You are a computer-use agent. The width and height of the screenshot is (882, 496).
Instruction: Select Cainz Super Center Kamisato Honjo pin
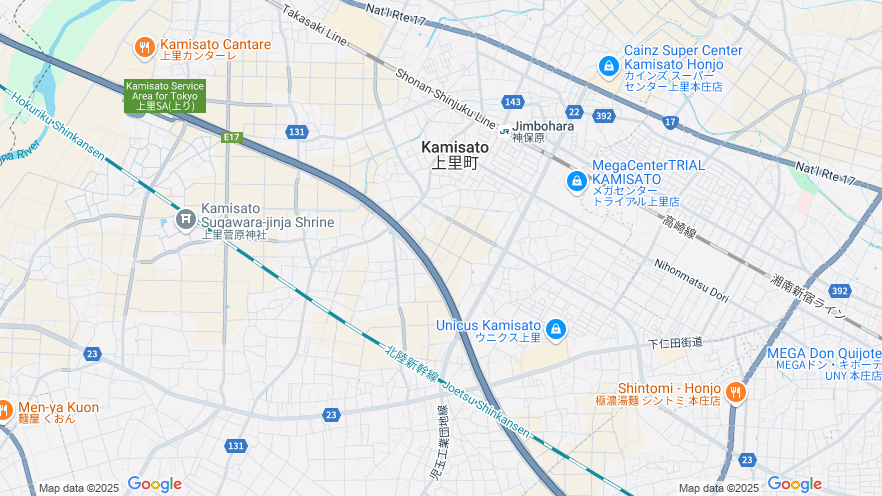click(x=608, y=66)
